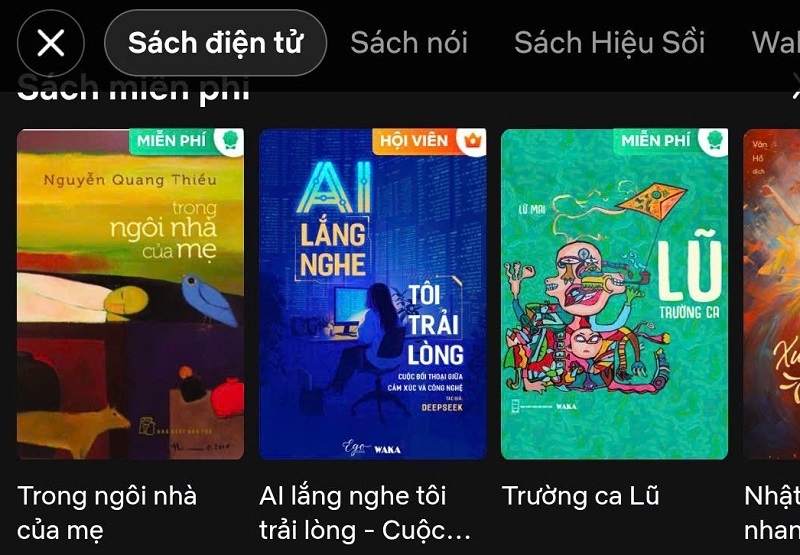Select the Sách điện tử tab
The width and height of the screenshot is (800, 555).
click(x=215, y=43)
